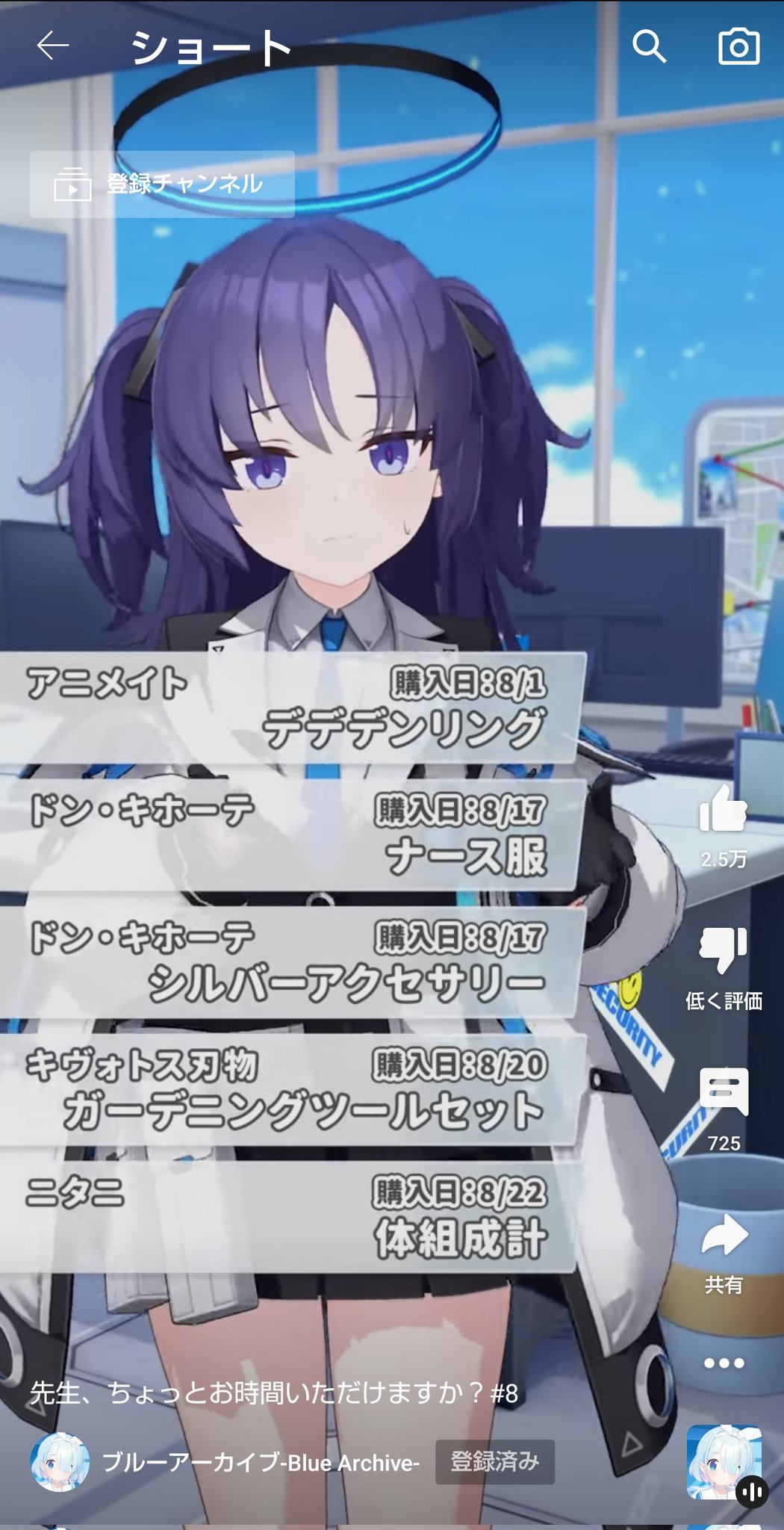Image resolution: width=784 pixels, height=1530 pixels.
Task: Tap the 登録済み subscribed button
Action: point(495,1461)
